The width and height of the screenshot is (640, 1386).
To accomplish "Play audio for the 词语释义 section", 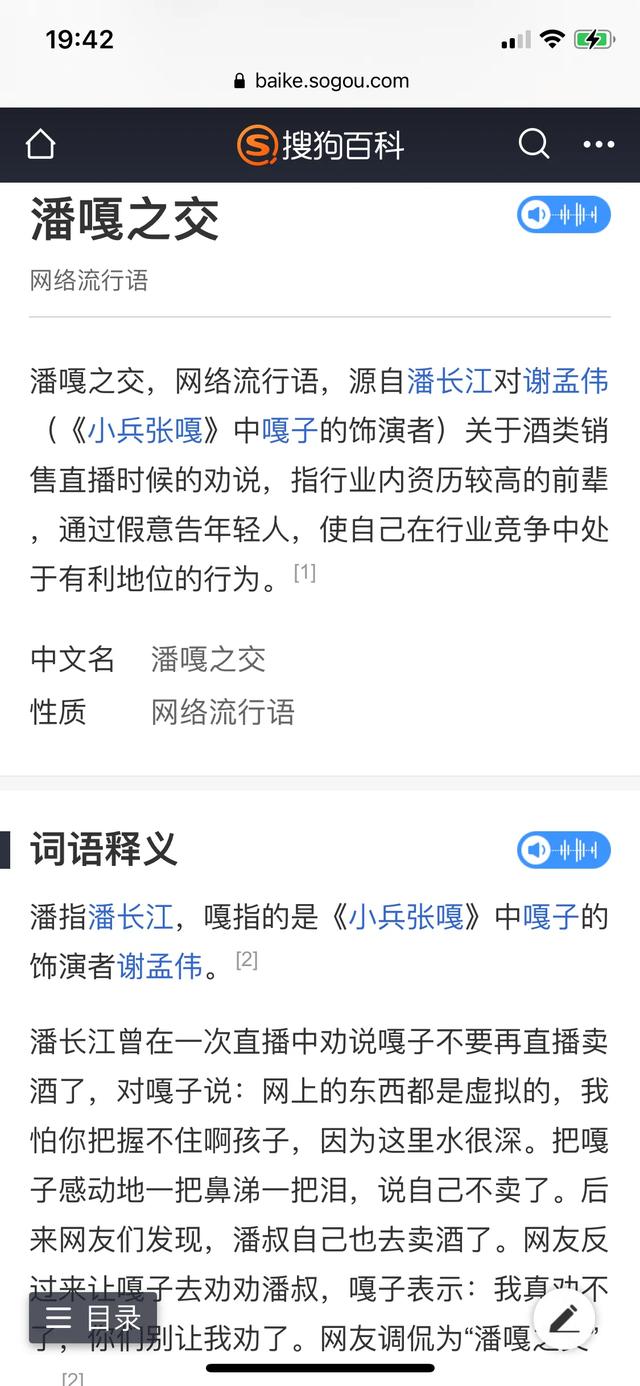I will [x=564, y=850].
